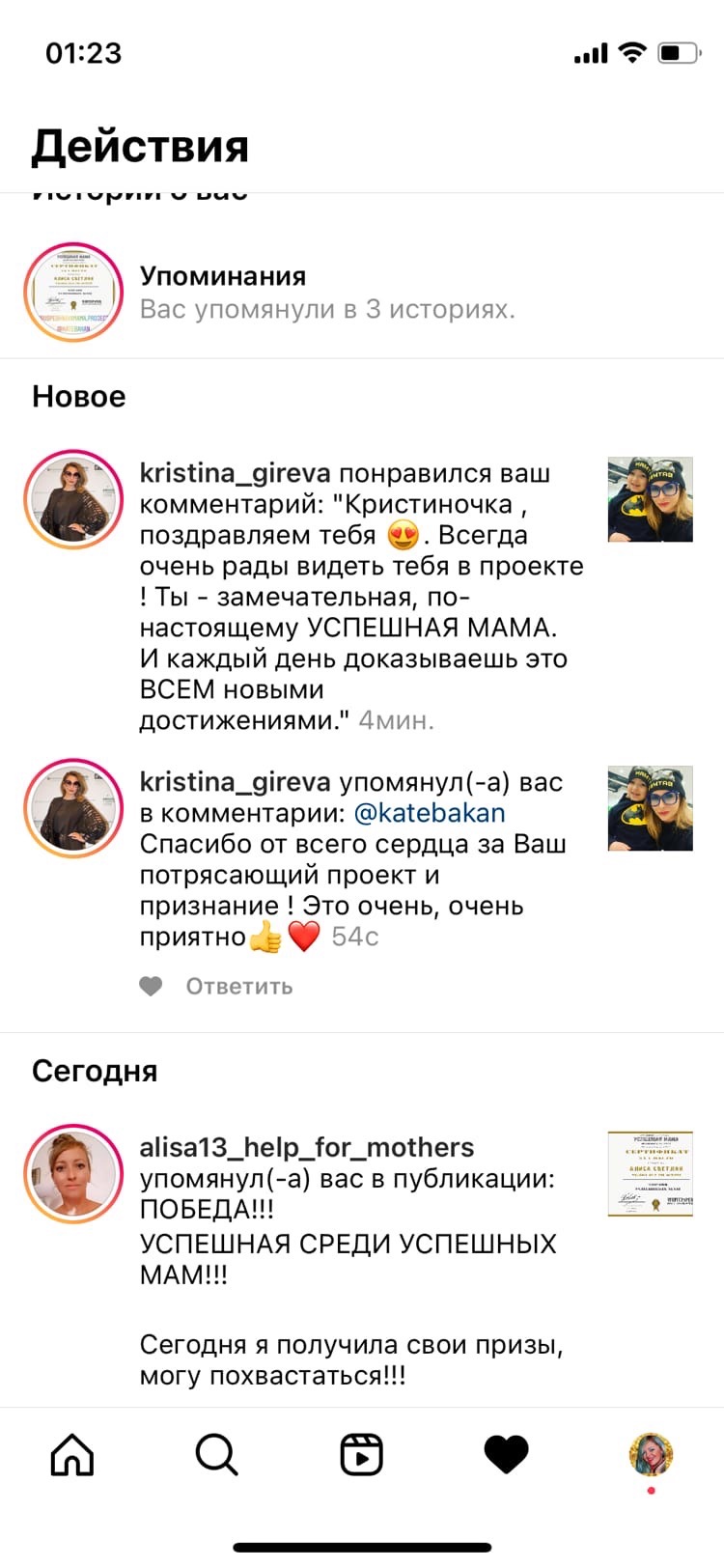724x1568 pixels.
Task: Open the Упоминания story mentions row
Action: tap(328, 293)
